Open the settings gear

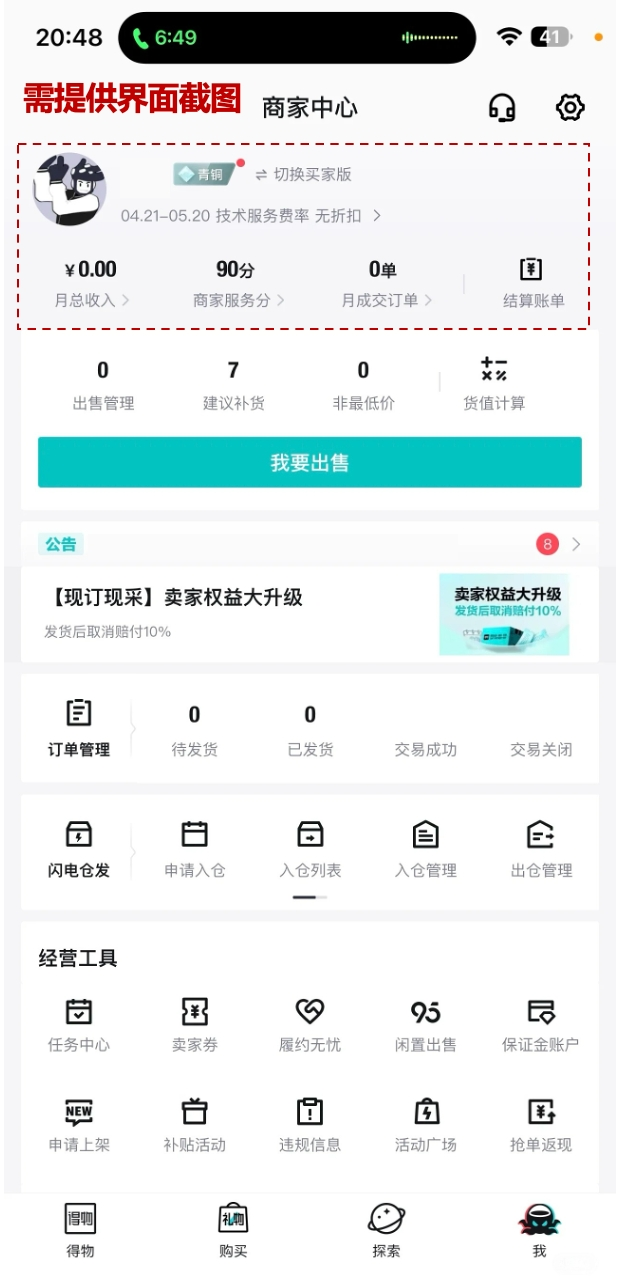pyautogui.click(x=570, y=107)
